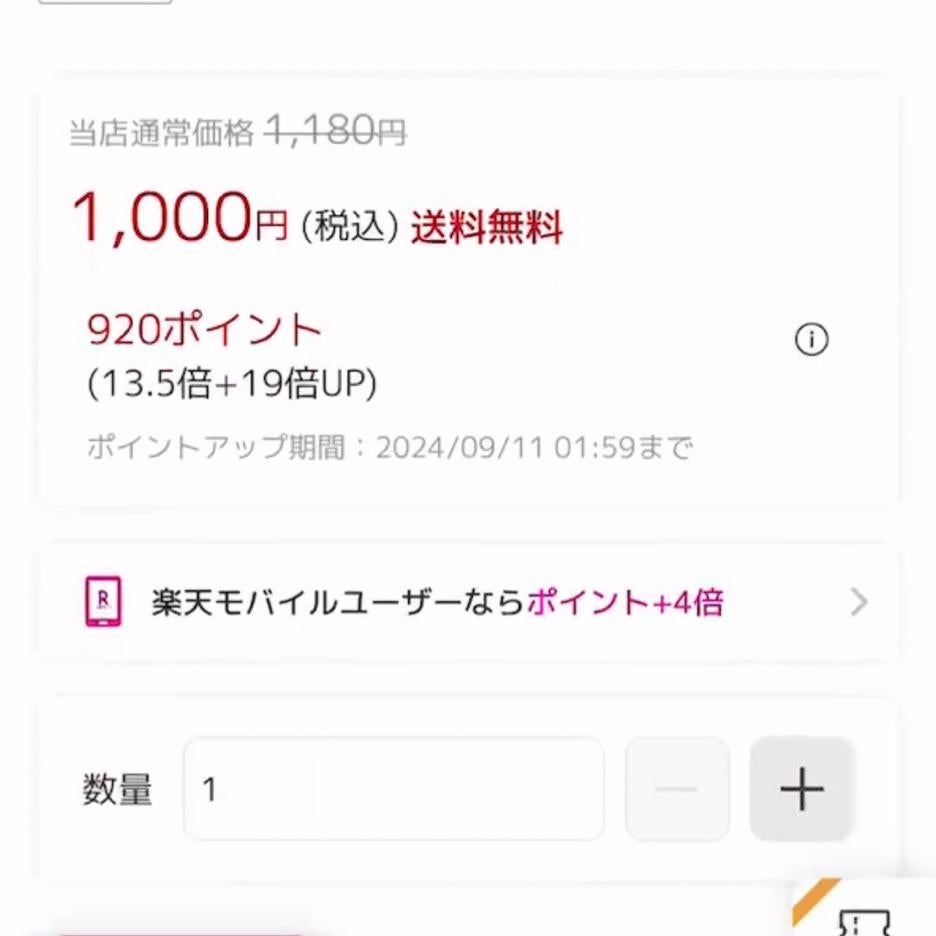Open the Rakuten Mobile points +4倍 row

click(x=468, y=602)
